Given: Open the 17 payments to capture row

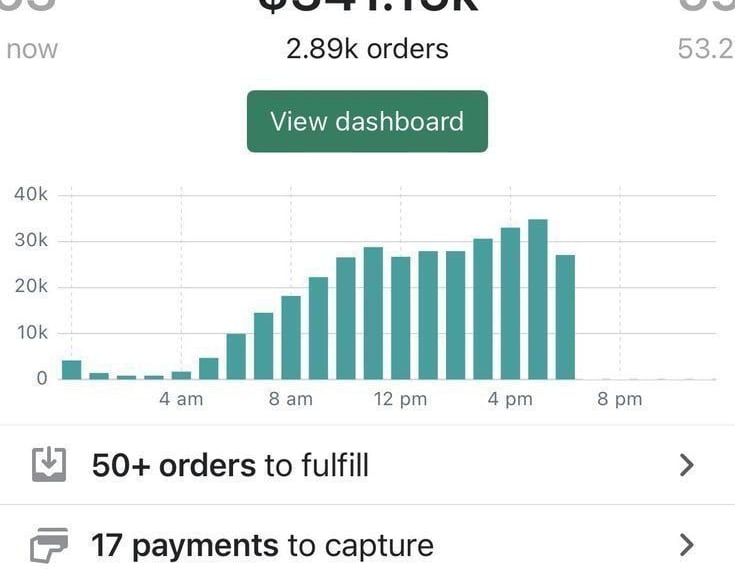Looking at the screenshot, I should click(x=366, y=545).
